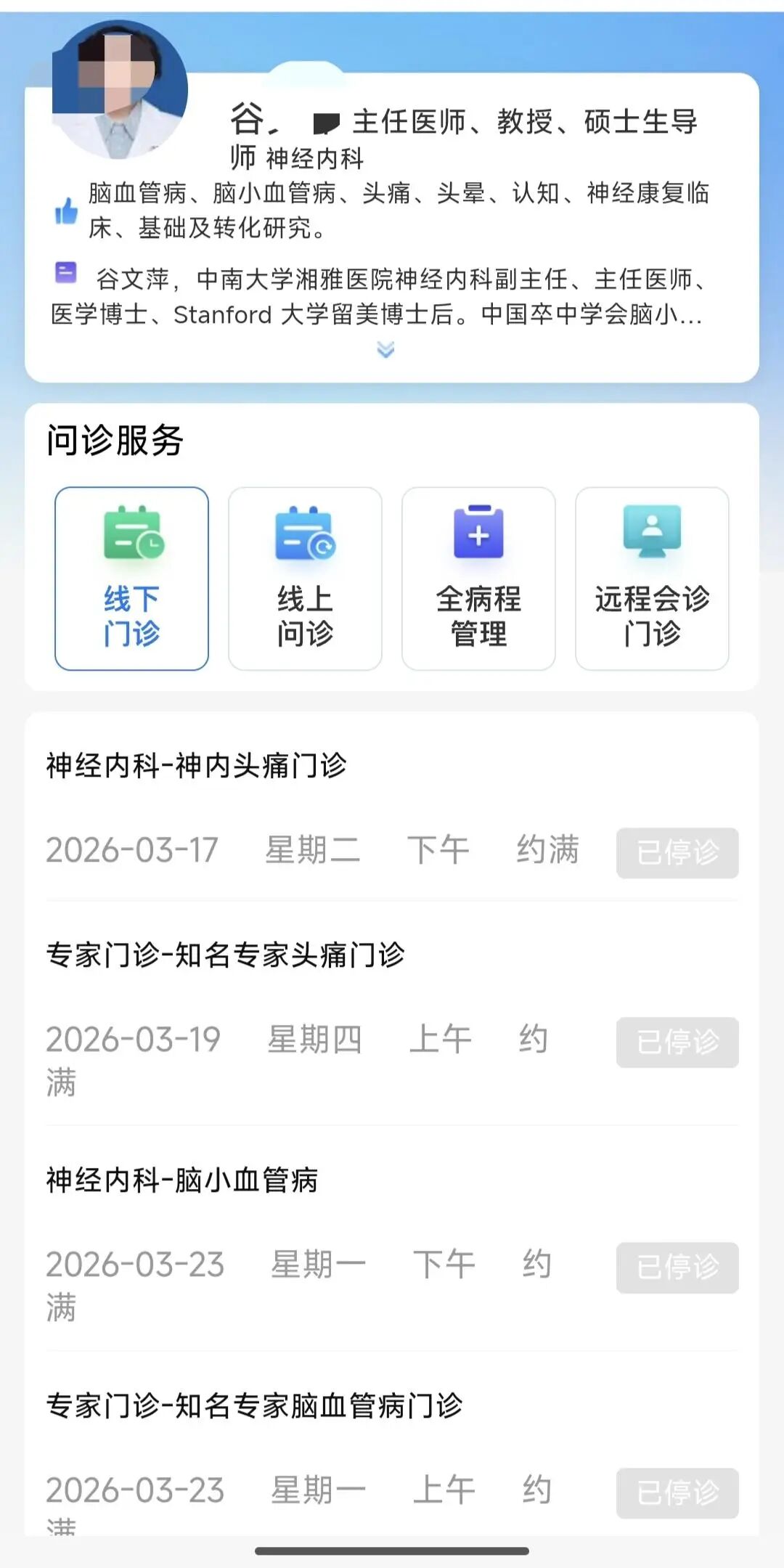Screen dimensions: 784x1568
Task: Click the 全病程管理 clipboard icon
Action: 478,537
